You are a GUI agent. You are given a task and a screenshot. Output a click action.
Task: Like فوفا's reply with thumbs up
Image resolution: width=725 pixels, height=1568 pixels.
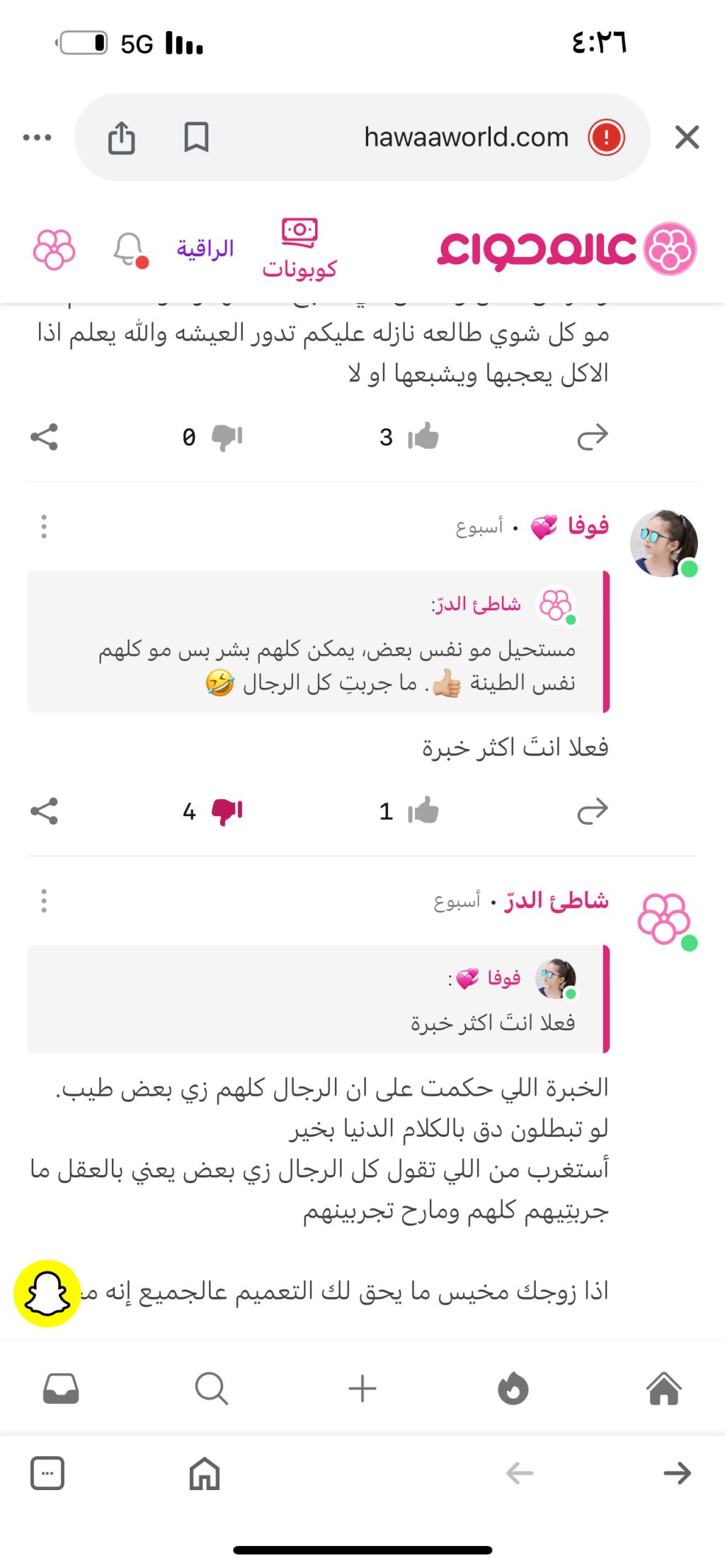[423, 811]
